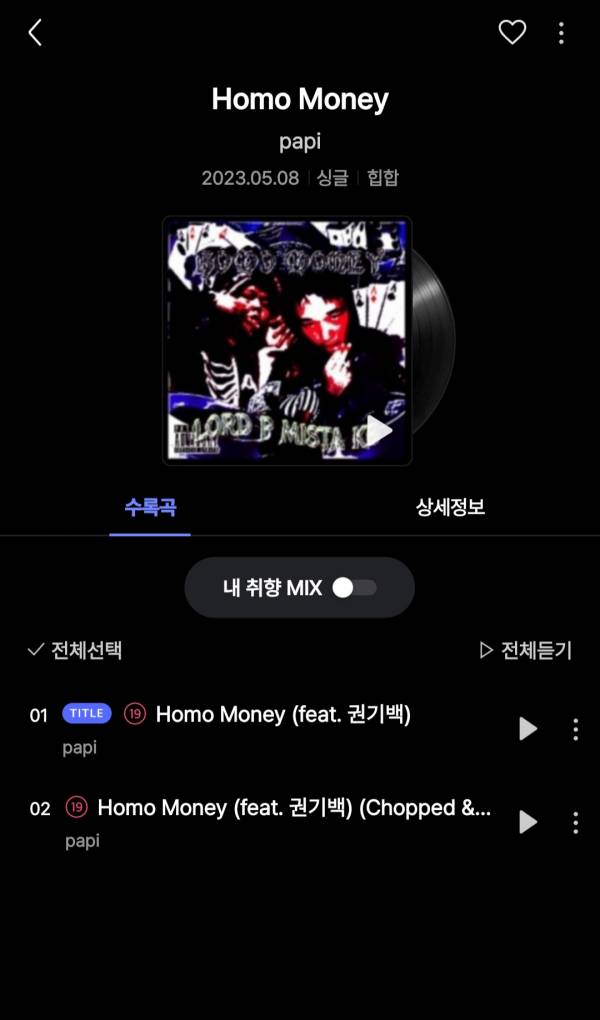Open the track 01 row Homo Money
The image size is (600, 1020).
(283, 715)
